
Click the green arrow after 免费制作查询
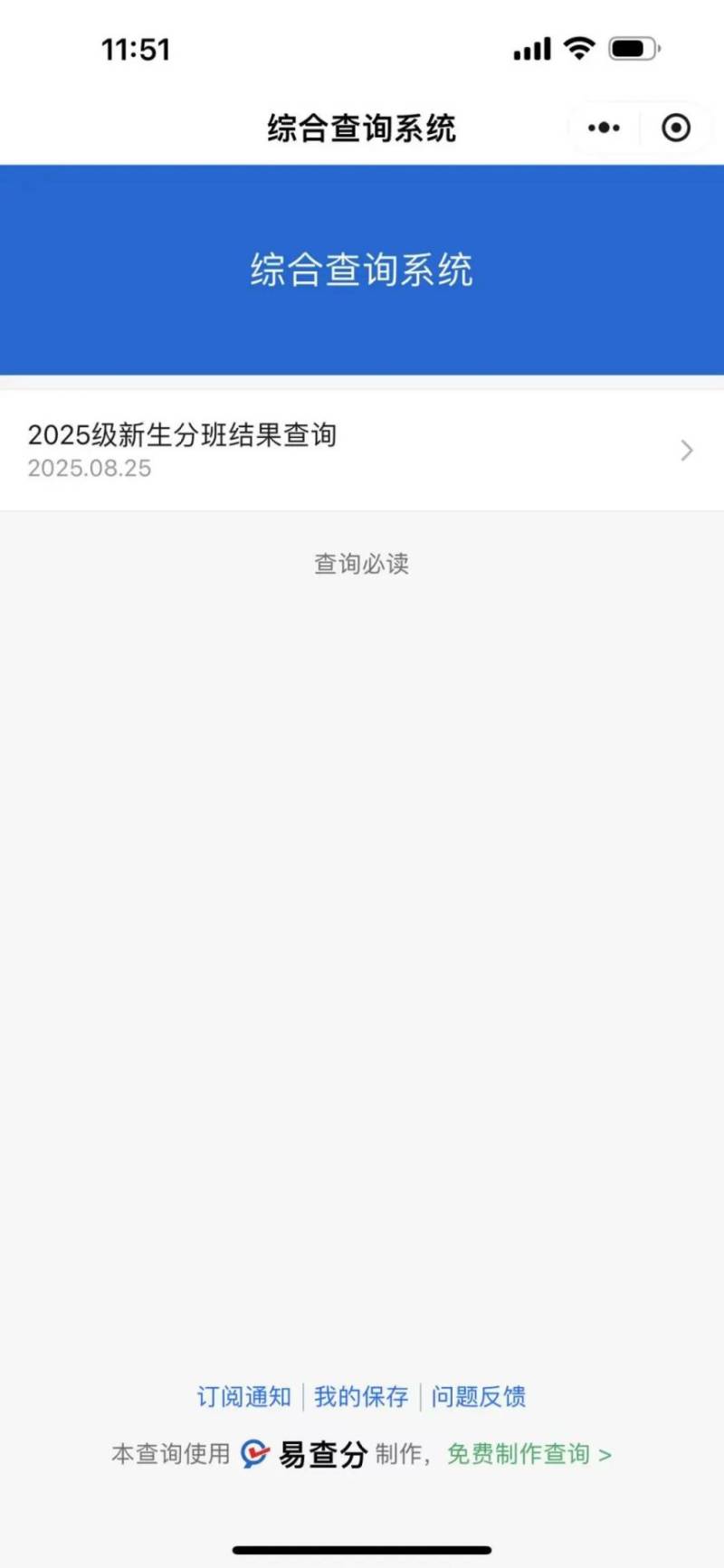point(604,1454)
